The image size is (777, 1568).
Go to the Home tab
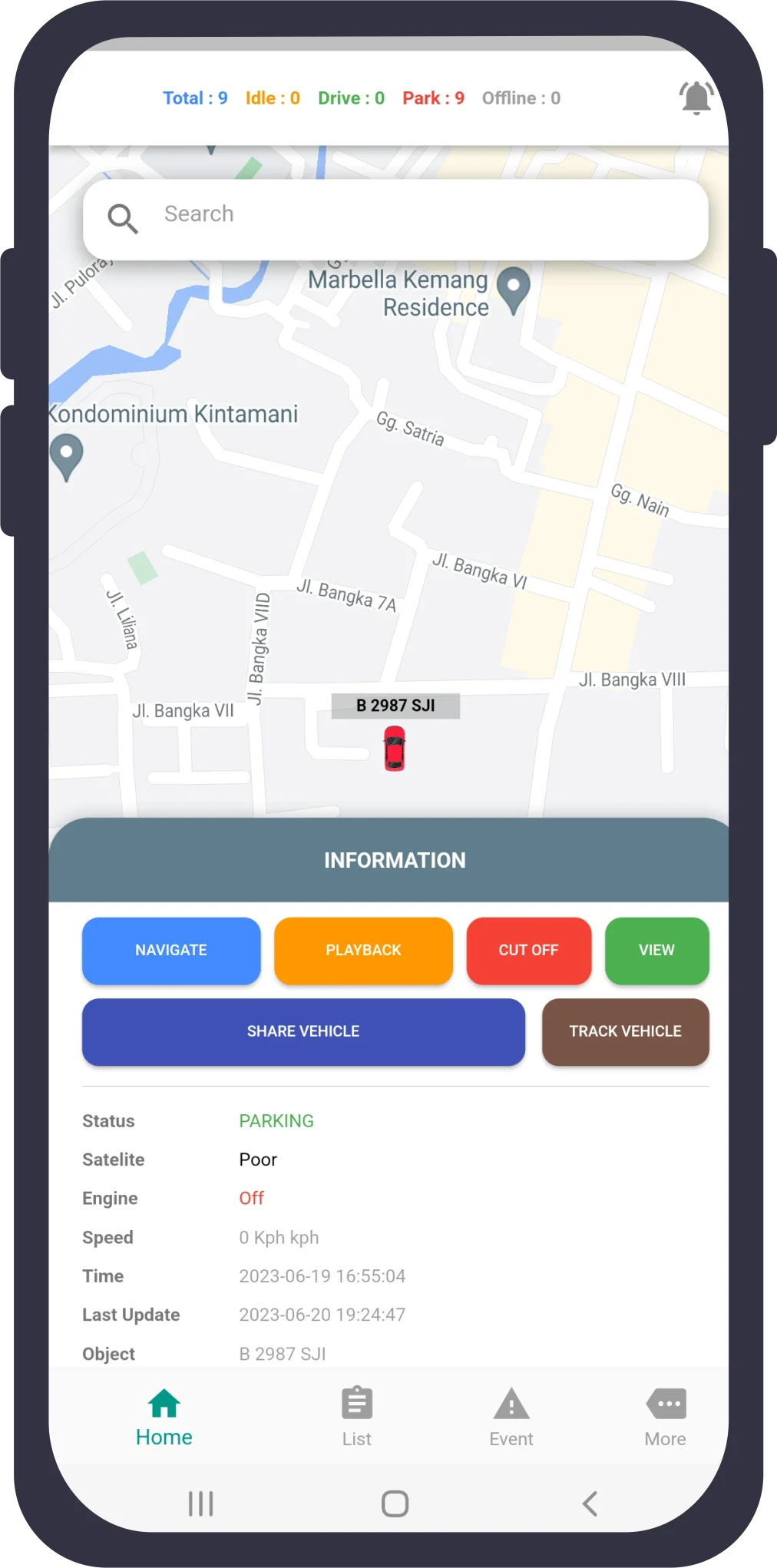(x=164, y=1417)
